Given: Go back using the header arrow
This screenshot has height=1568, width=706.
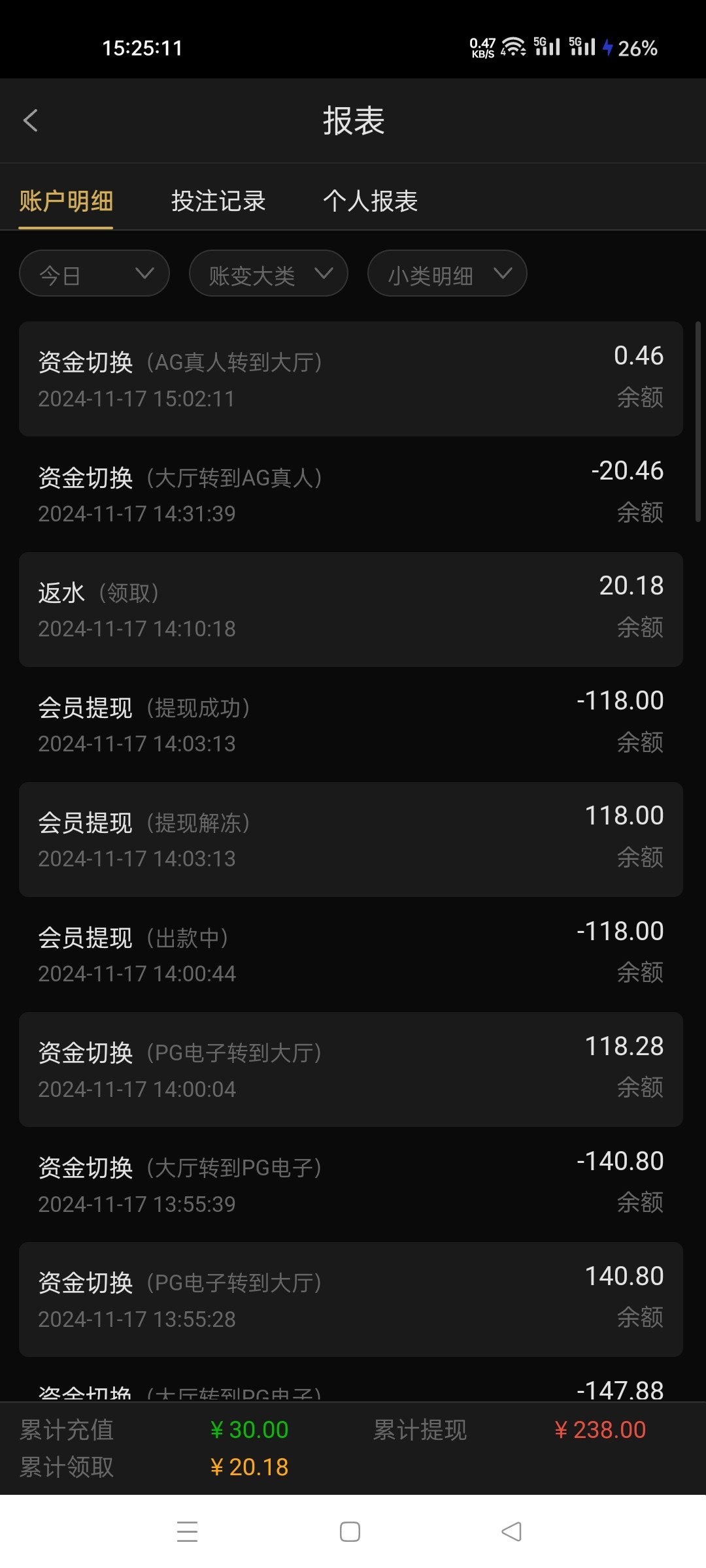Looking at the screenshot, I should tap(31, 120).
